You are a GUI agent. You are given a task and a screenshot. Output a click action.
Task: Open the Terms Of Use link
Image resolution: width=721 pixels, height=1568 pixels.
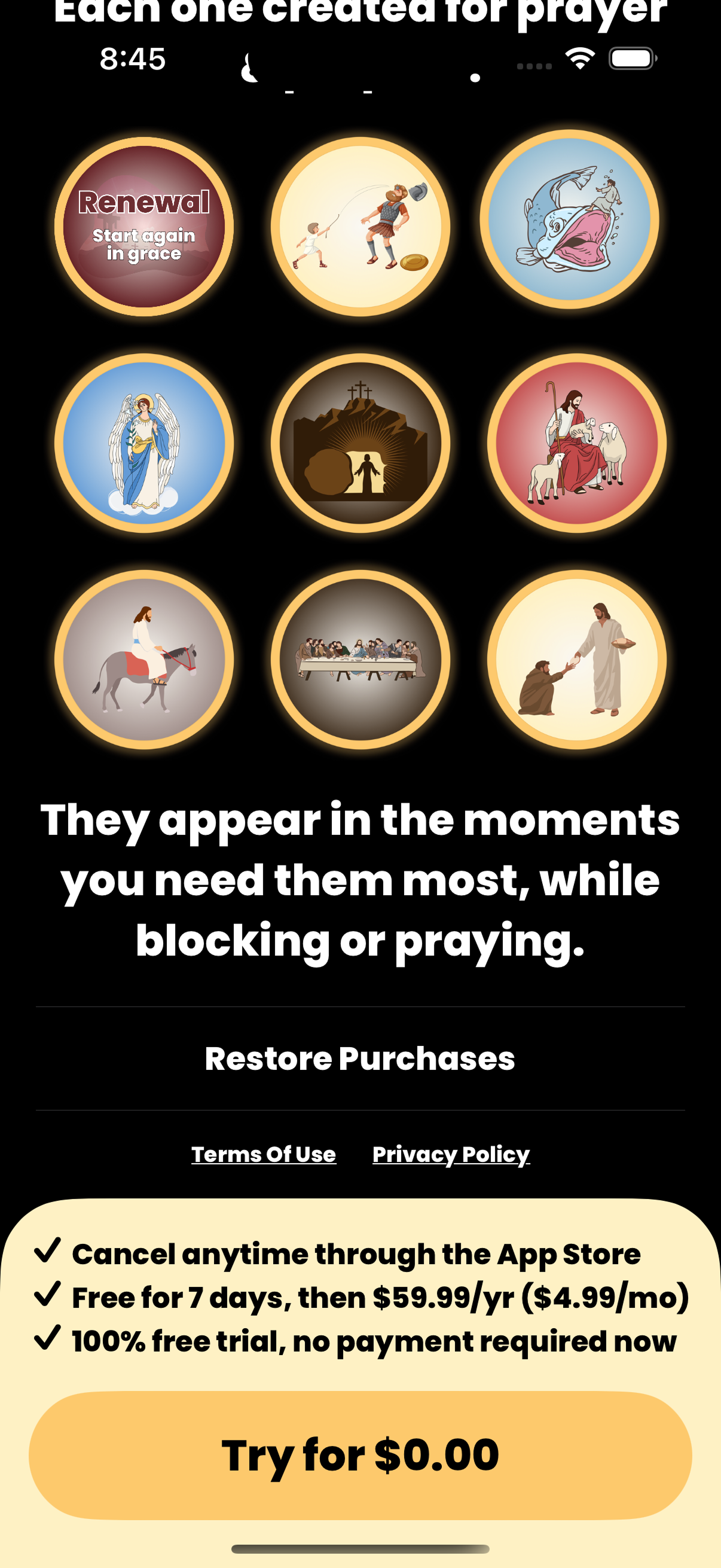264,1154
